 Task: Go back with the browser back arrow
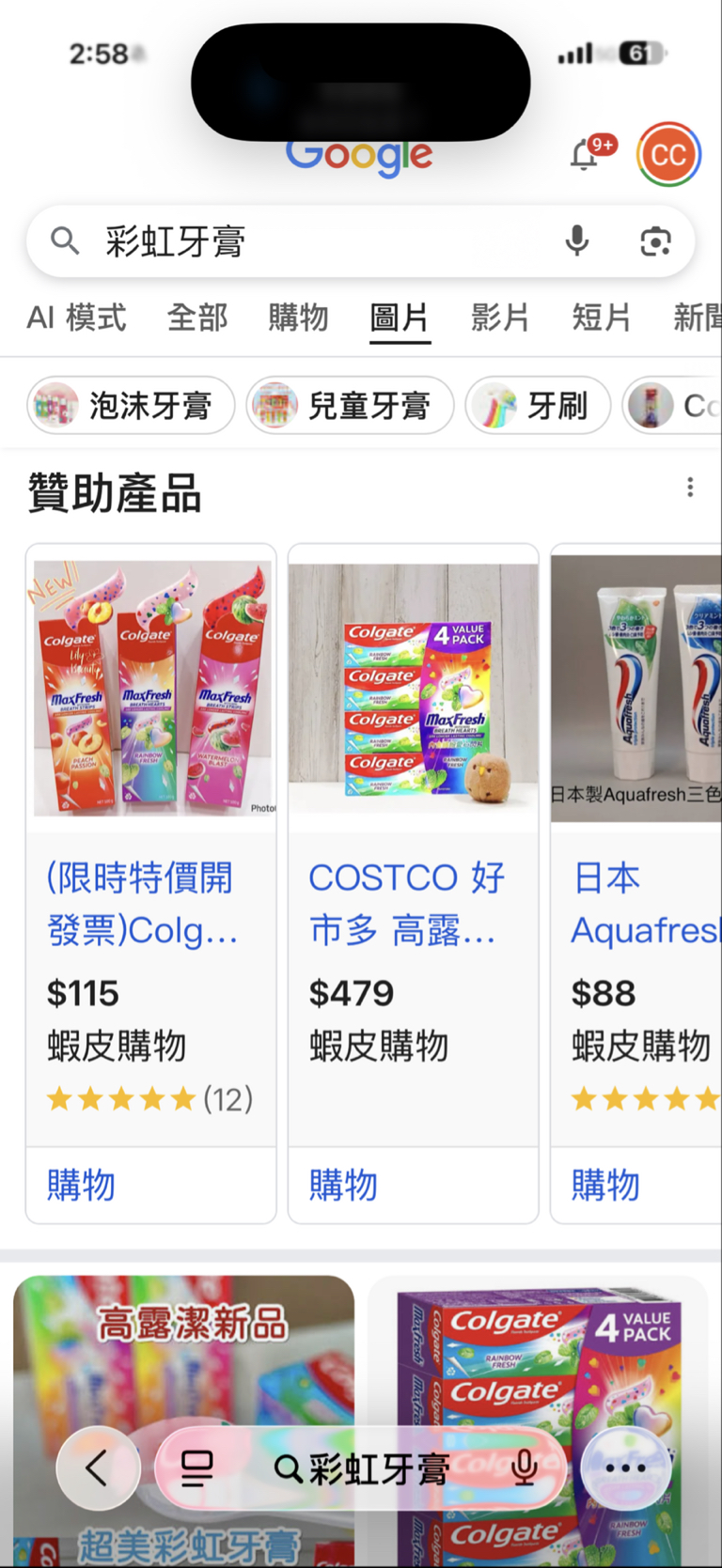click(98, 1468)
